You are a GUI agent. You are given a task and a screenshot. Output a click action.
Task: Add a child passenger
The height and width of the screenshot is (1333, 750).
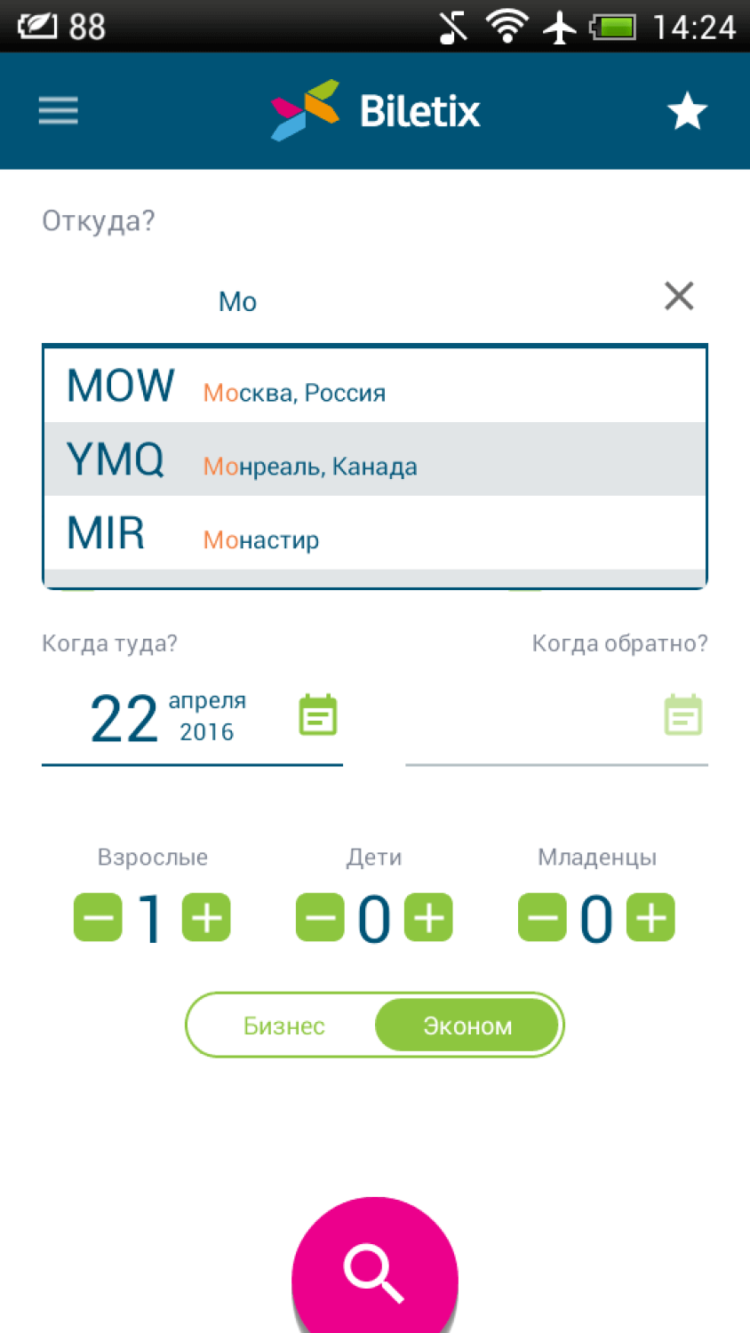point(429,916)
